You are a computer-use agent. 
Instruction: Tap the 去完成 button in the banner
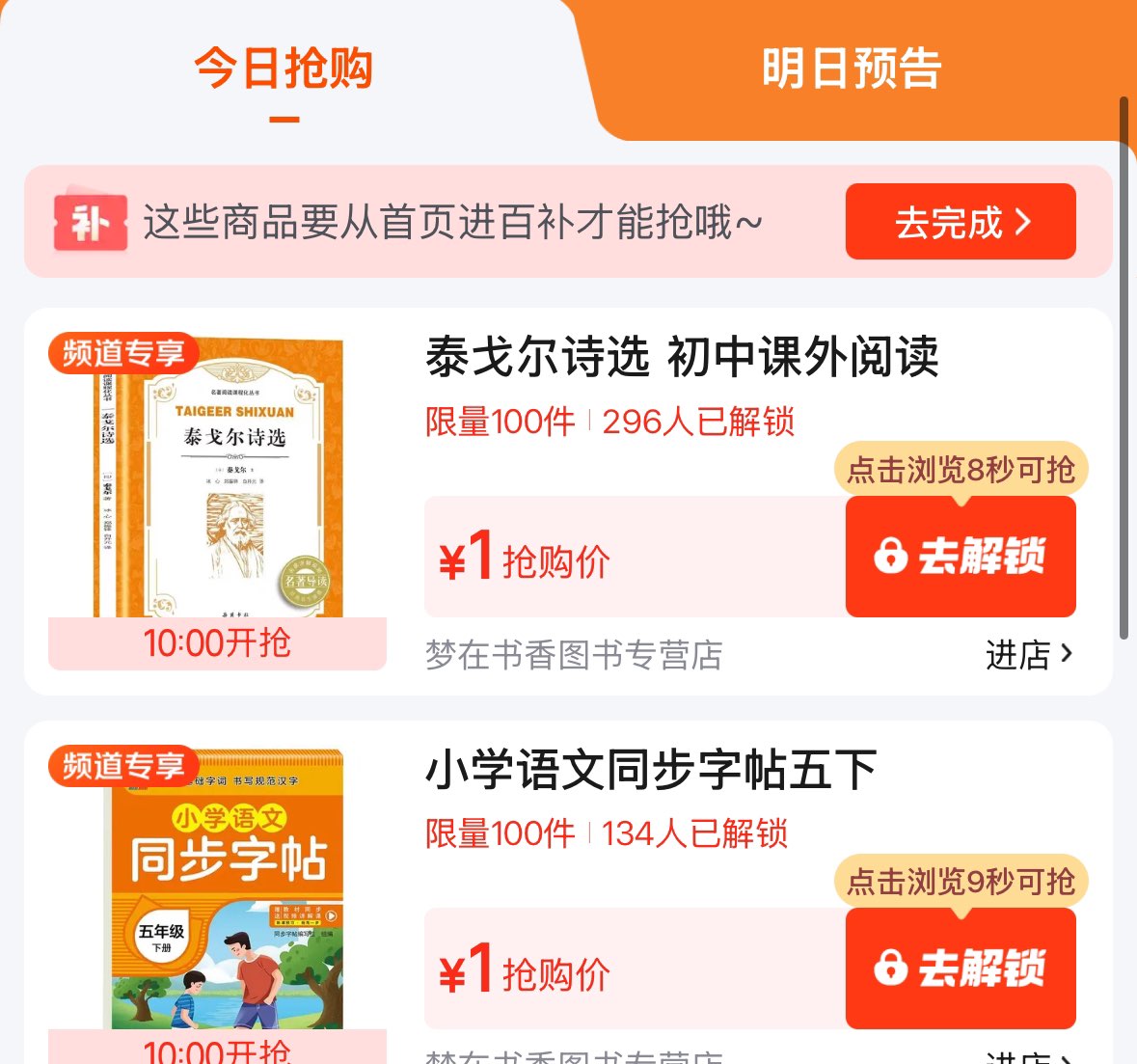pyautogui.click(x=960, y=222)
